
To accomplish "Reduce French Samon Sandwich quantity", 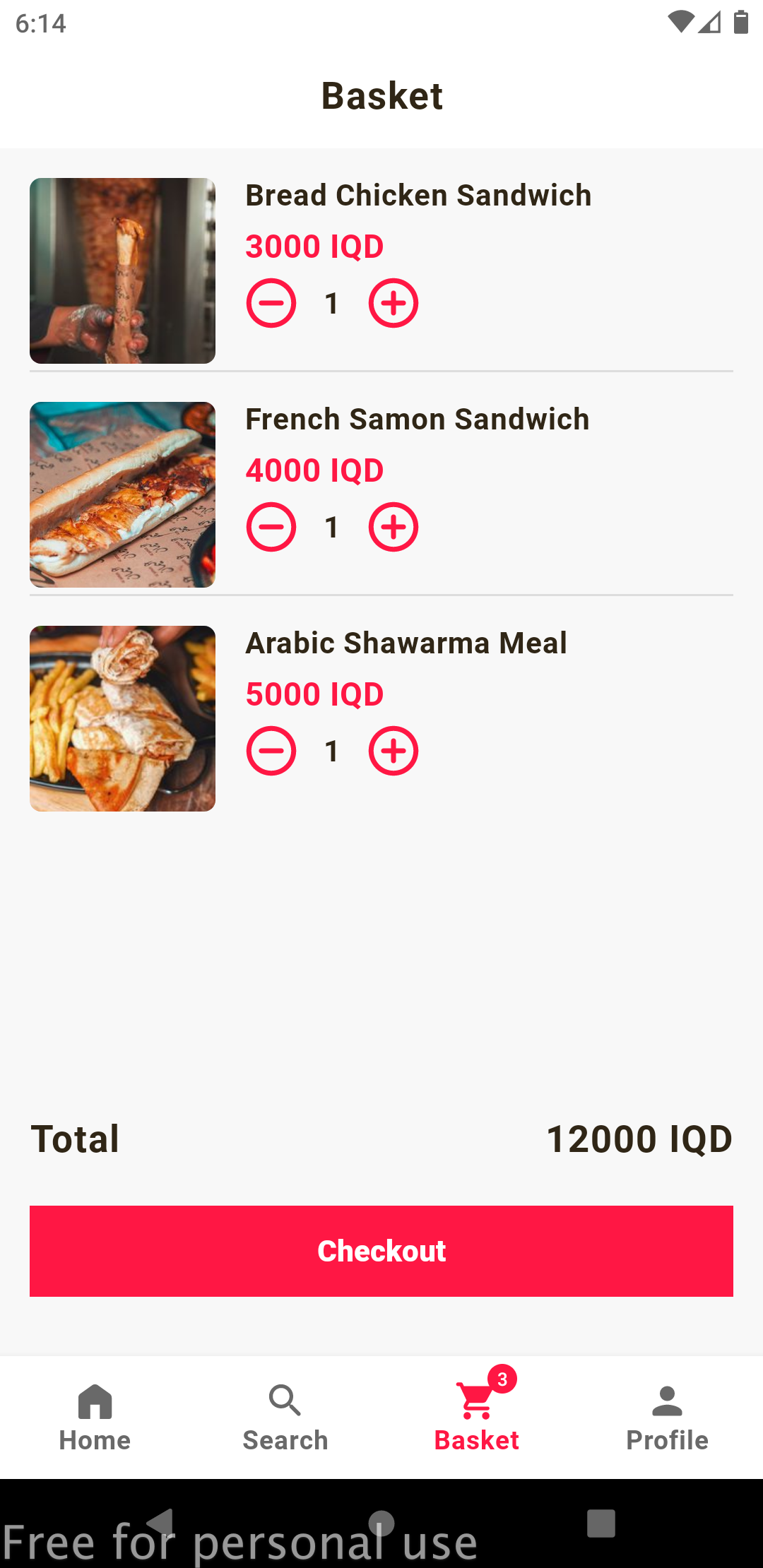I will 271,527.
